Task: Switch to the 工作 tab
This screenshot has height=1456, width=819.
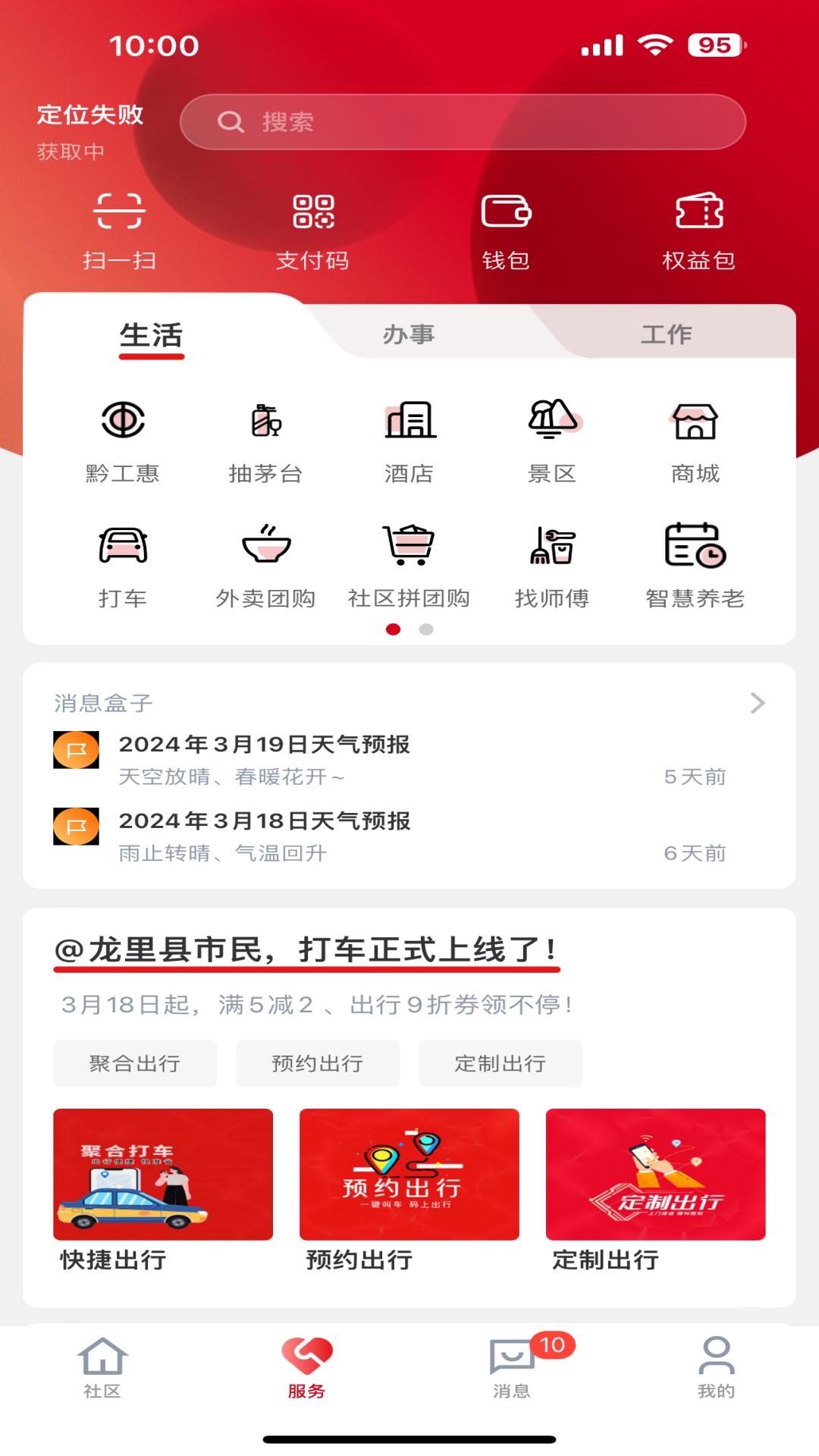Action: [666, 334]
